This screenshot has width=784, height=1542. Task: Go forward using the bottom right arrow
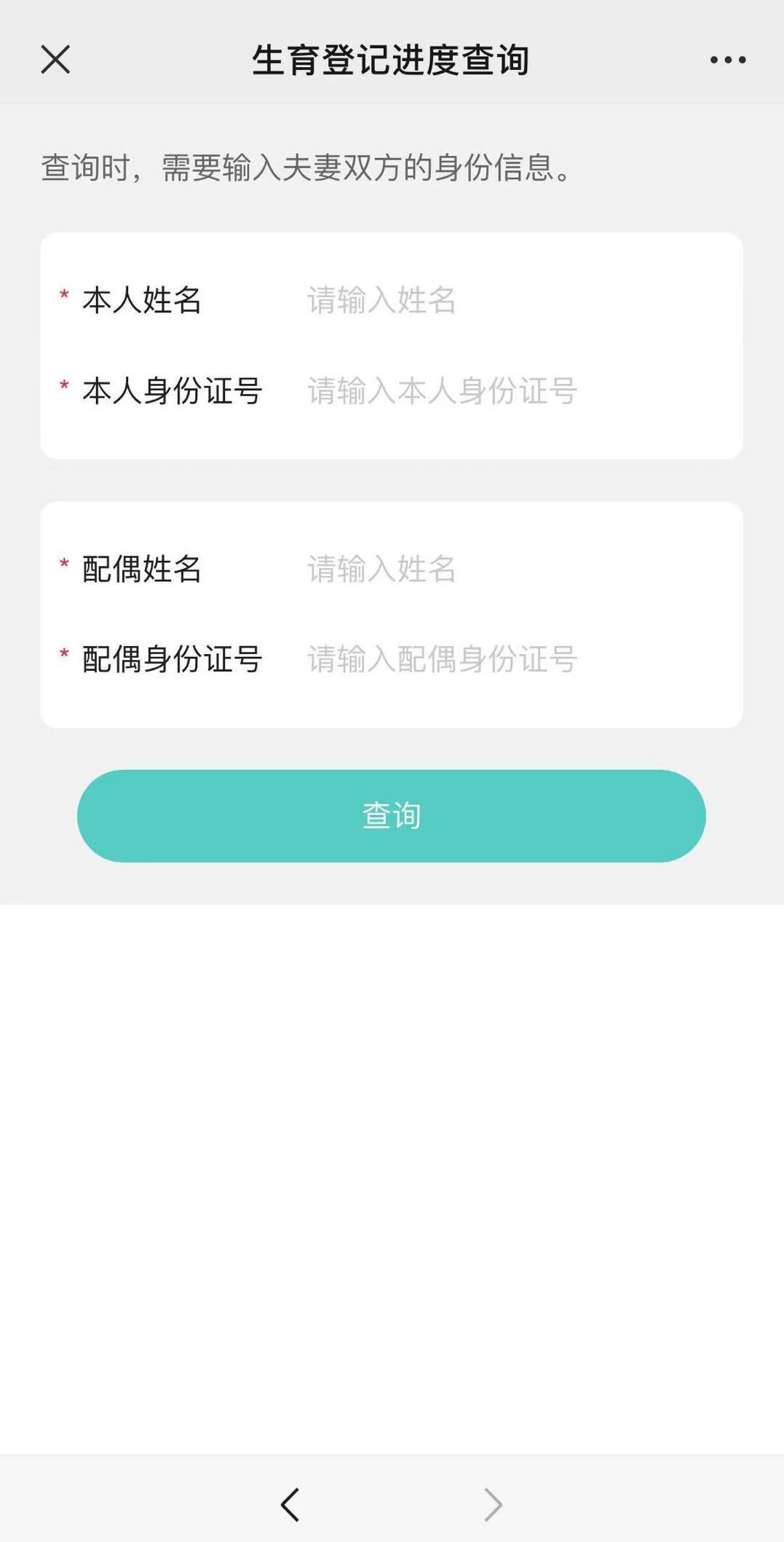[x=493, y=1505]
